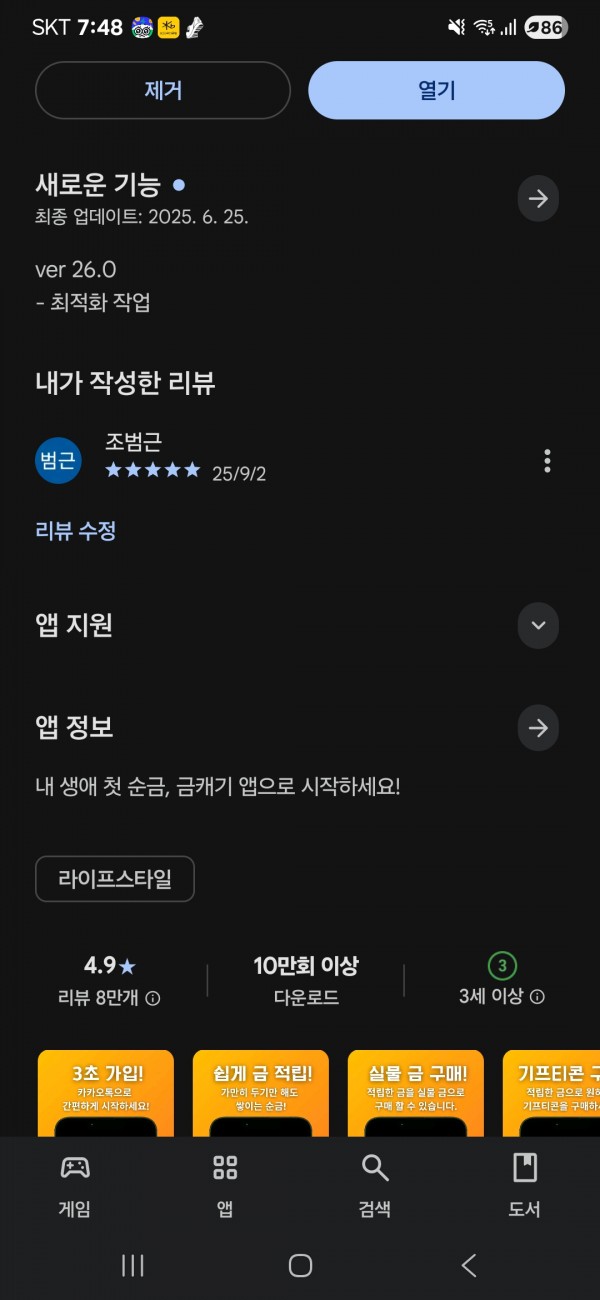600x1300 pixels.
Task: Open the overflow menu on 조범근's review
Action: pyautogui.click(x=547, y=461)
